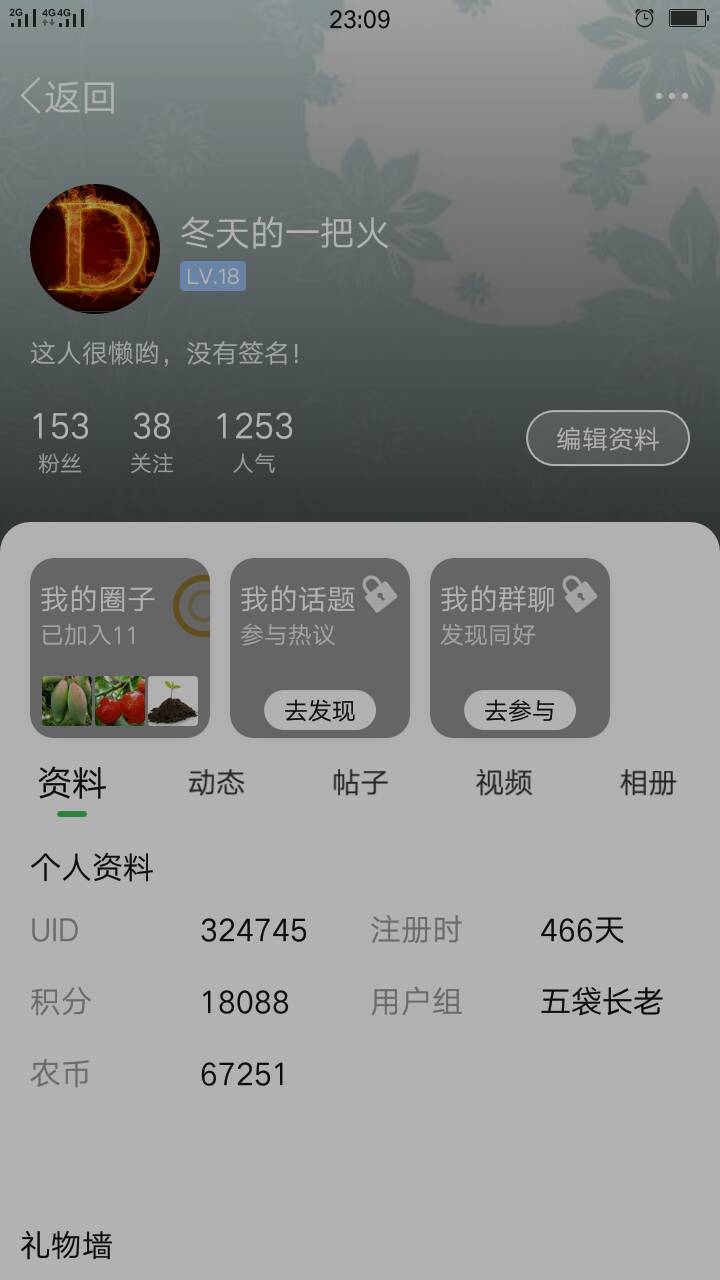This screenshot has width=720, height=1280.
Task: Switch to the 视频 tab
Action: [504, 783]
